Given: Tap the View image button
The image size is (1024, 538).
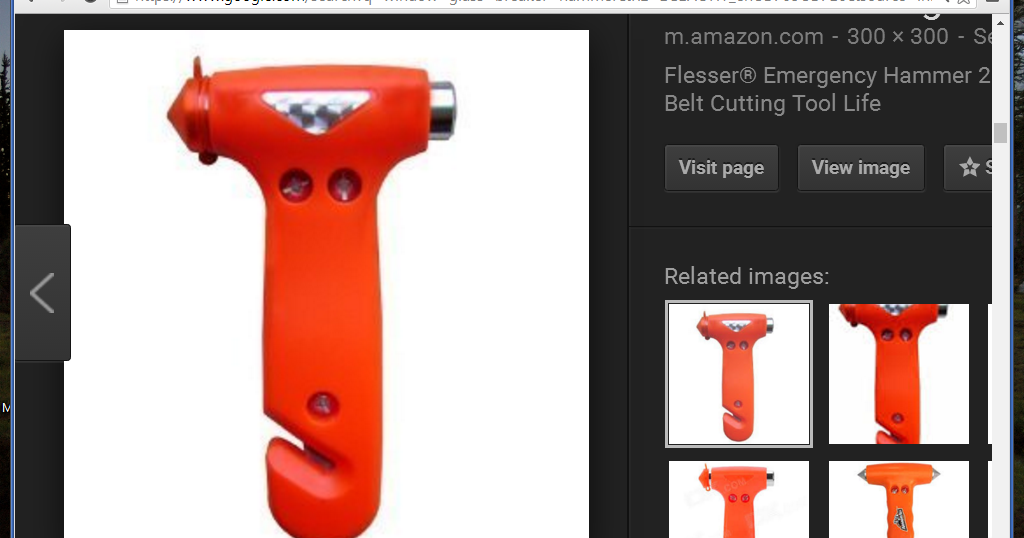Looking at the screenshot, I should tap(860, 168).
